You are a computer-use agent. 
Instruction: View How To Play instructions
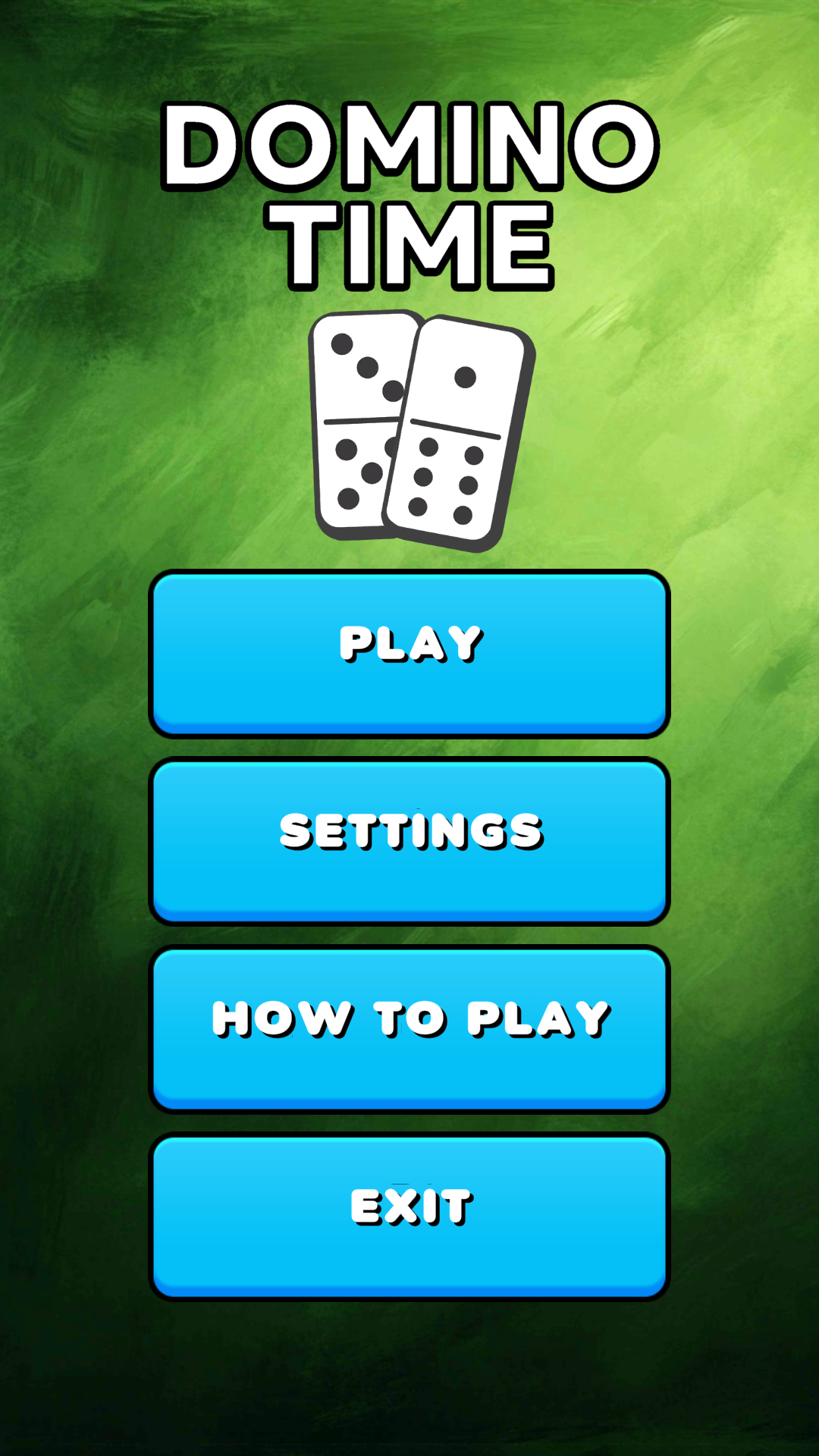click(x=409, y=1028)
